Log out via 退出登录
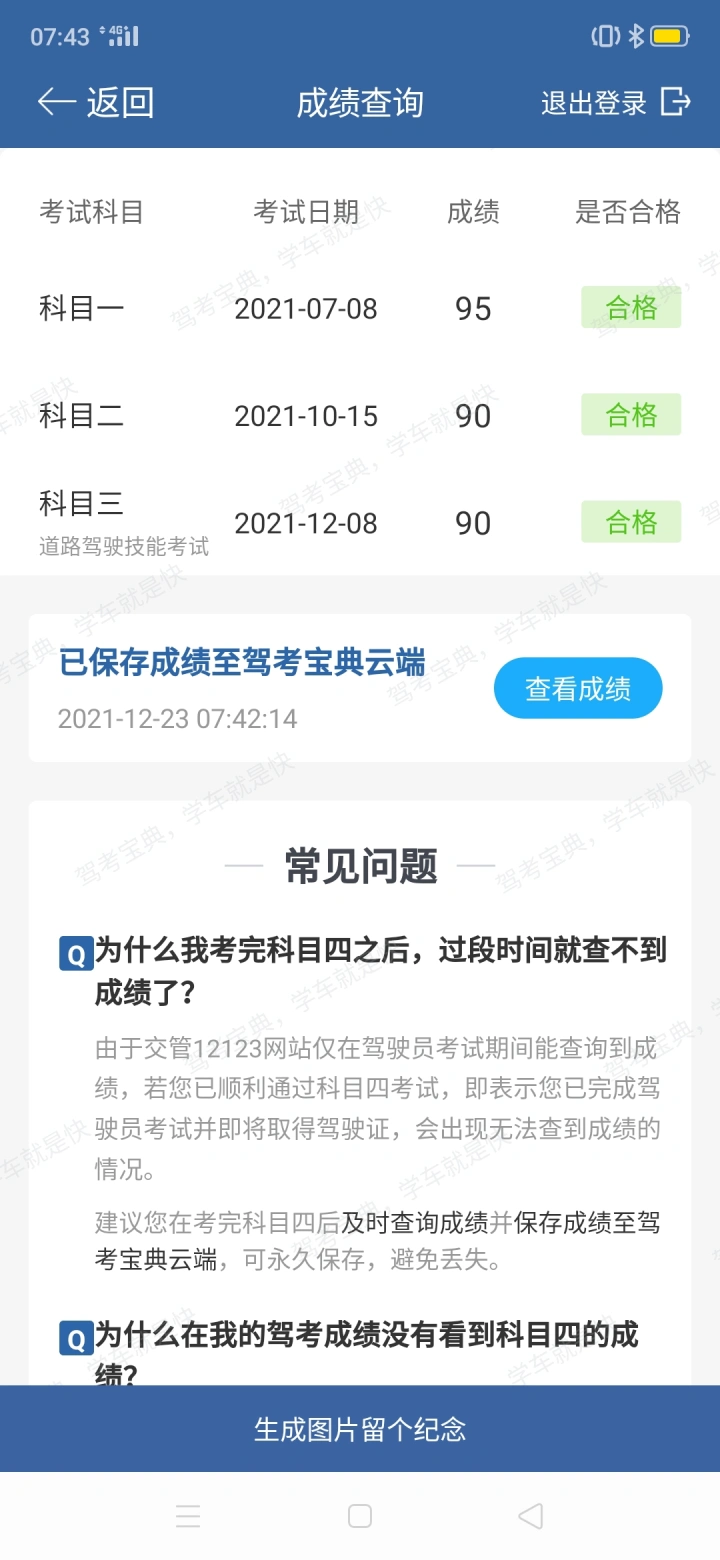720x1560 pixels. pyautogui.click(x=616, y=102)
